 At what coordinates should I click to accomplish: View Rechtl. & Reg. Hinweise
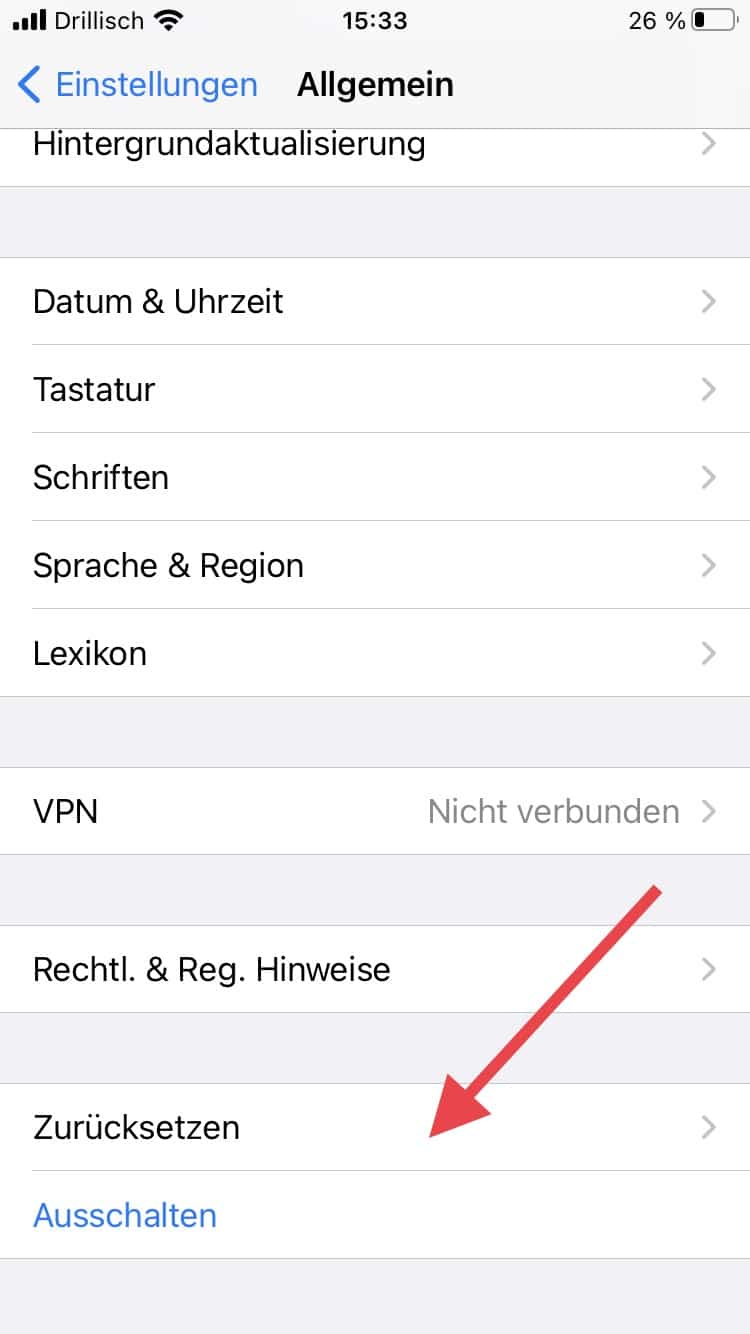[375, 969]
